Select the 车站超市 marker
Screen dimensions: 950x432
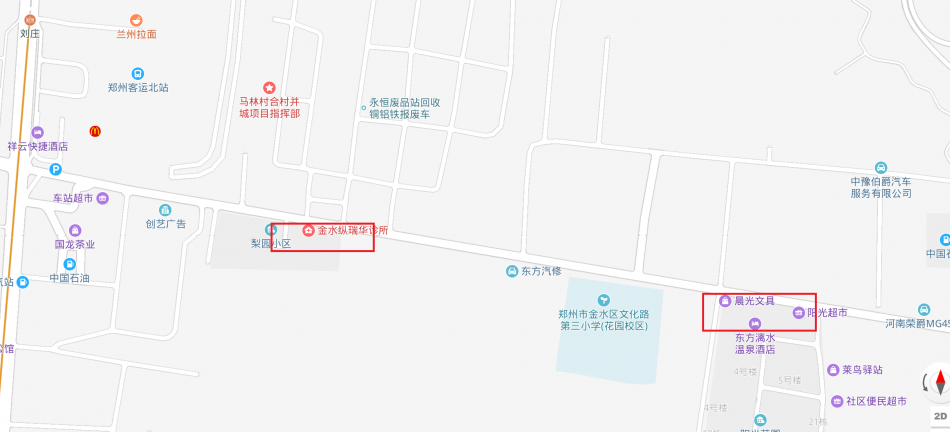point(103,198)
